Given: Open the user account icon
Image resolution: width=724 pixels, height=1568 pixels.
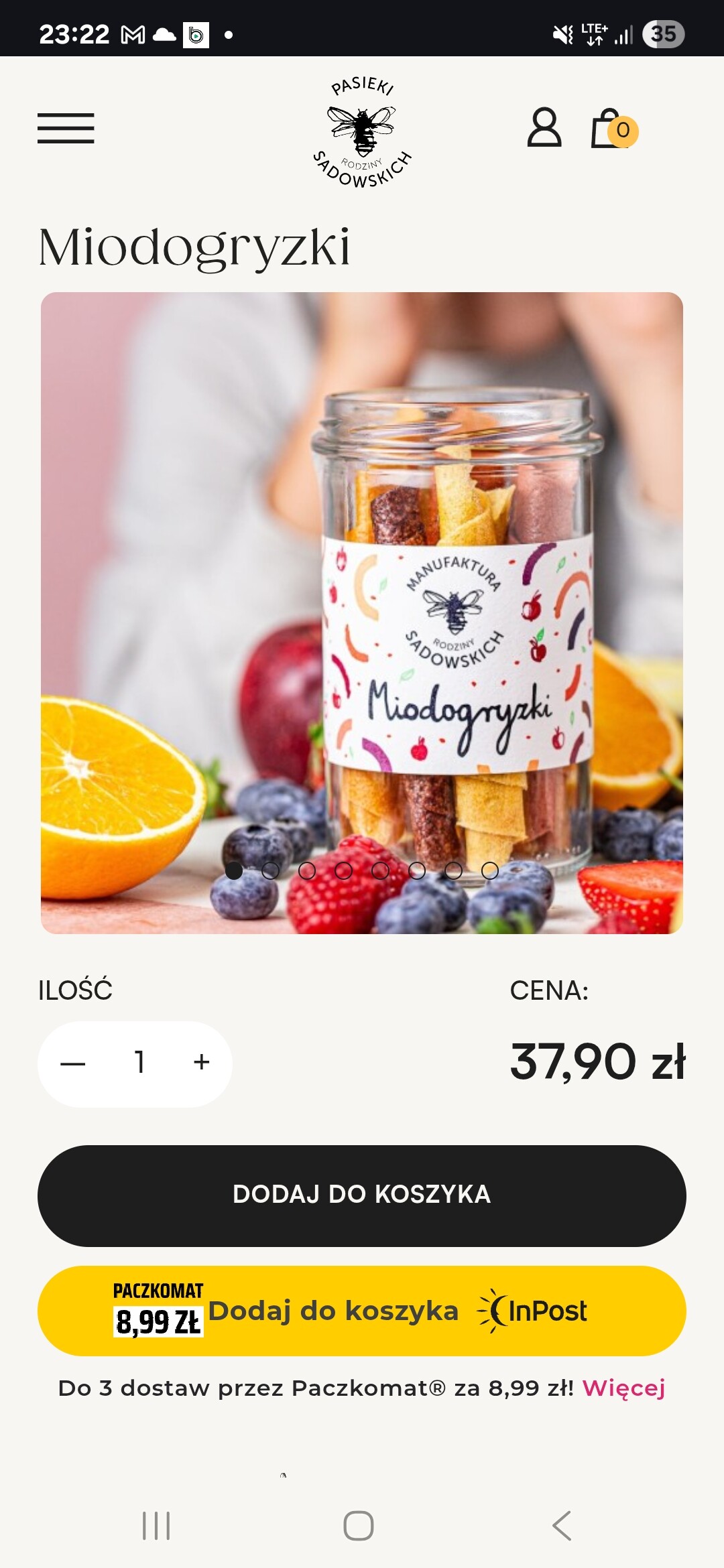Looking at the screenshot, I should [x=544, y=127].
